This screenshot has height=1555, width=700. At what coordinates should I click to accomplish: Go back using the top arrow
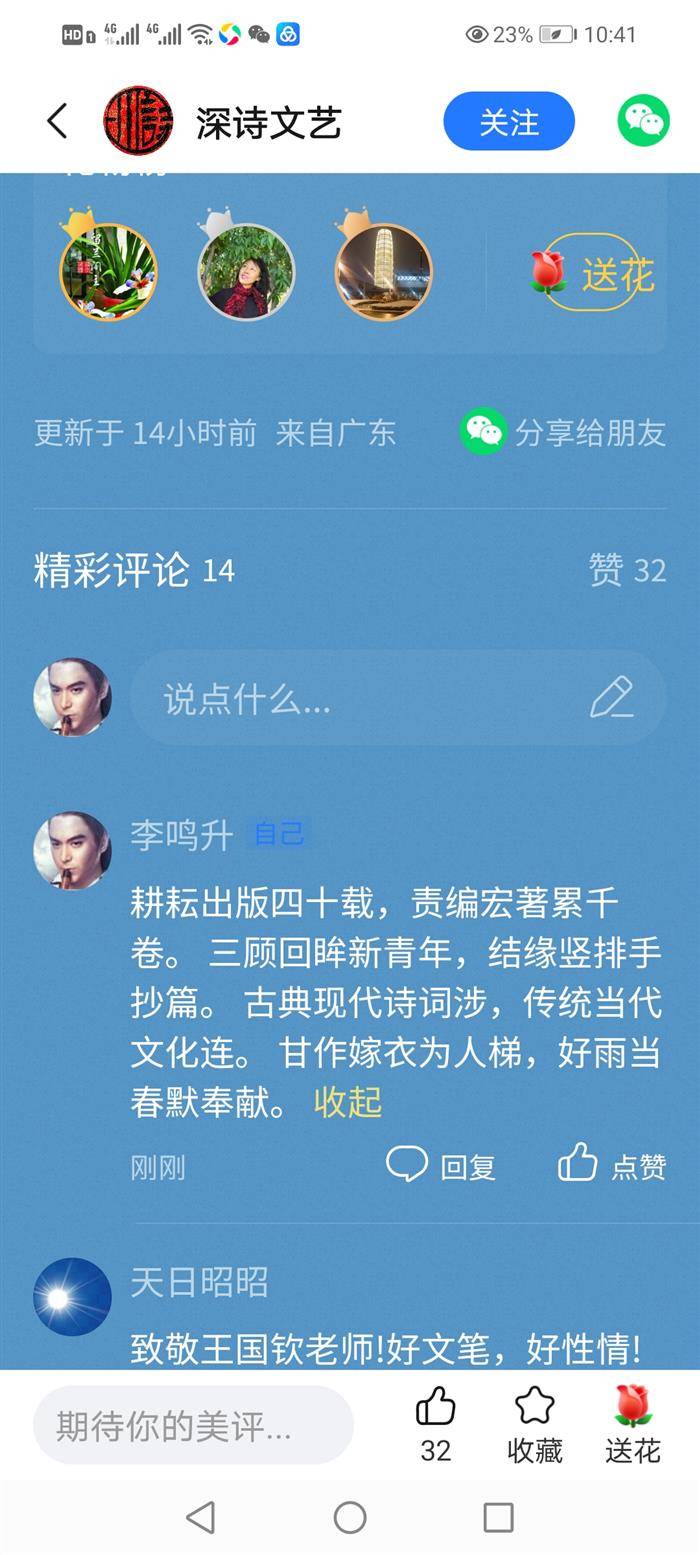tap(57, 121)
